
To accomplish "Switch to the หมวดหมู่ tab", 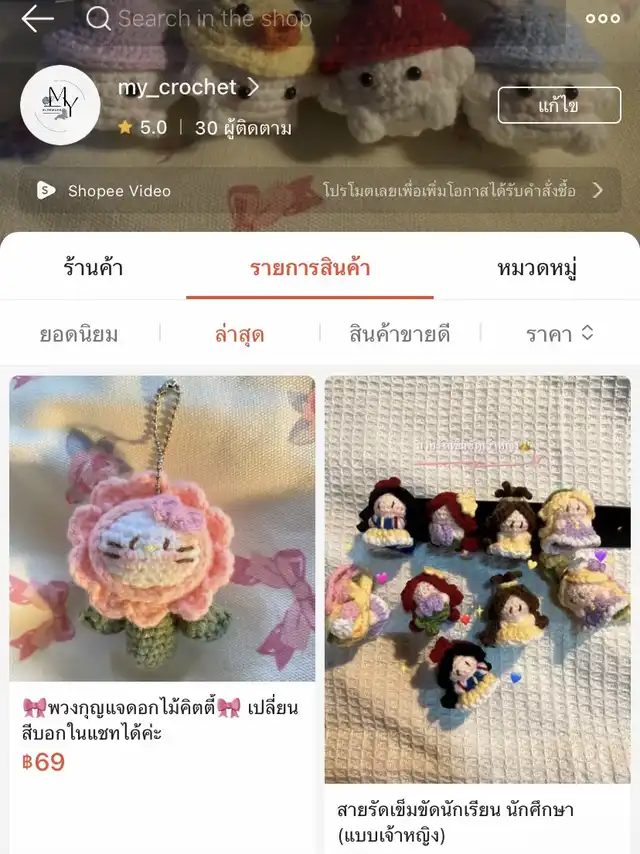I will tap(537, 268).
